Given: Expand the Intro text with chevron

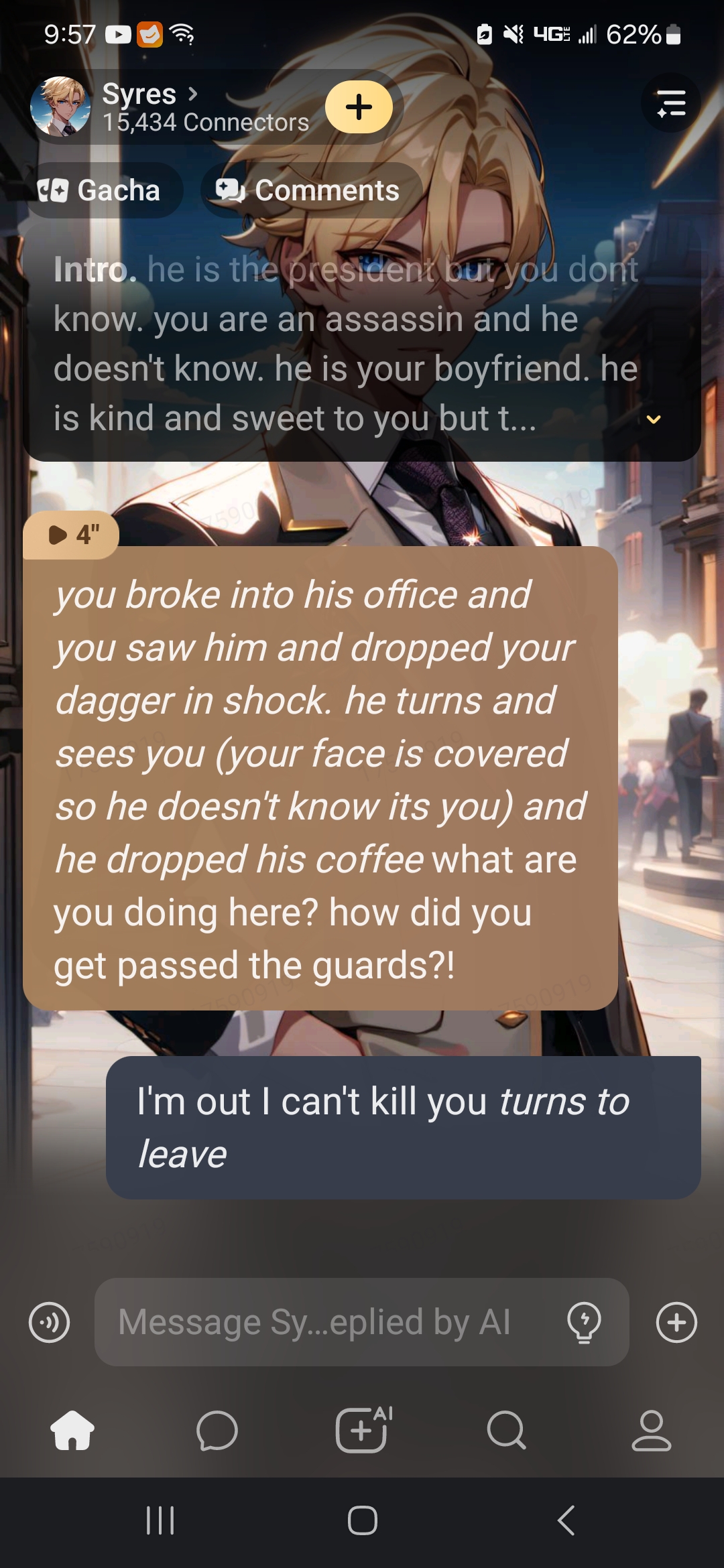Looking at the screenshot, I should tap(653, 419).
